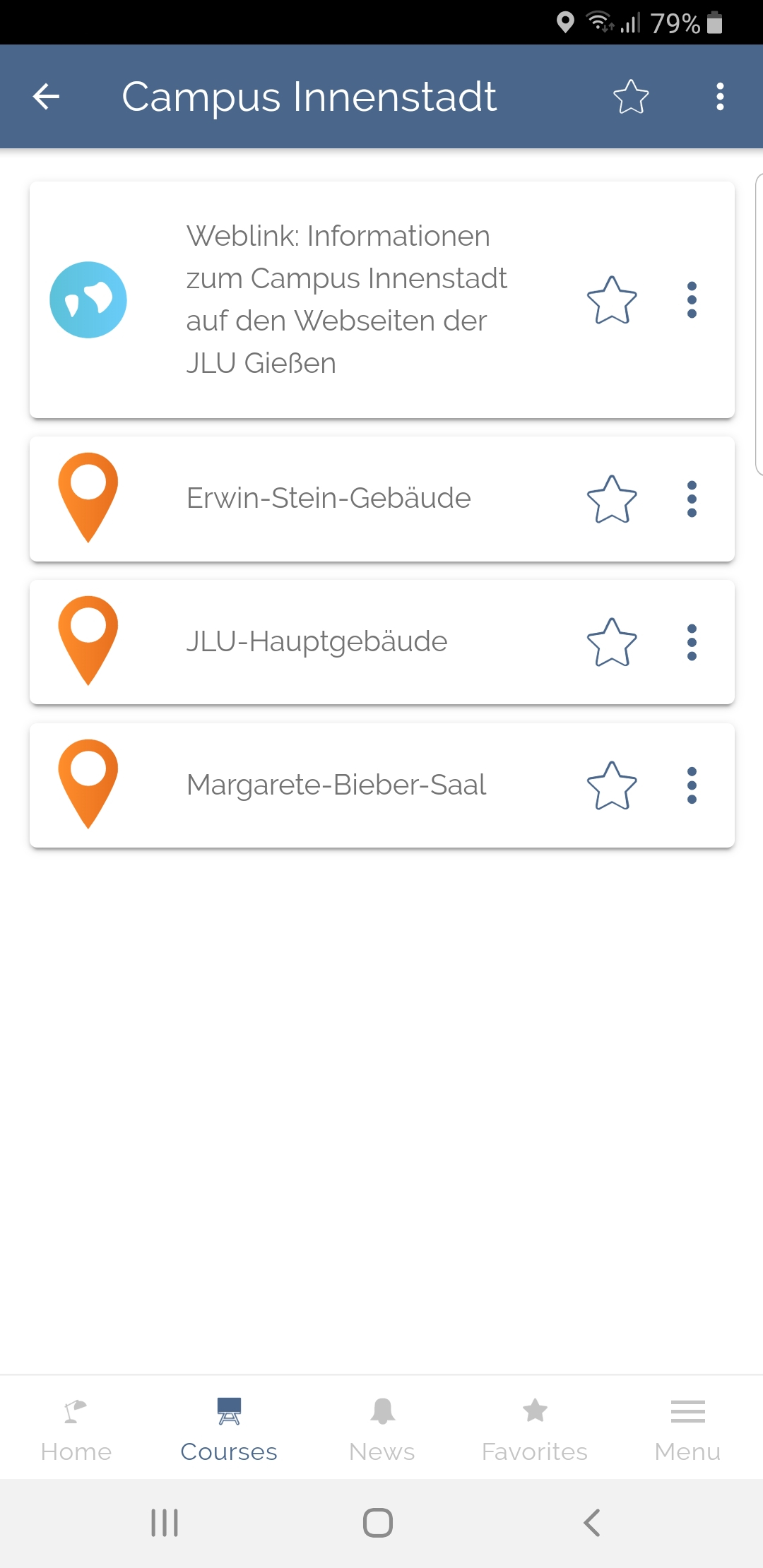
Task: Tap the three dots next to JLU-Hauptgebäude
Action: click(x=692, y=643)
